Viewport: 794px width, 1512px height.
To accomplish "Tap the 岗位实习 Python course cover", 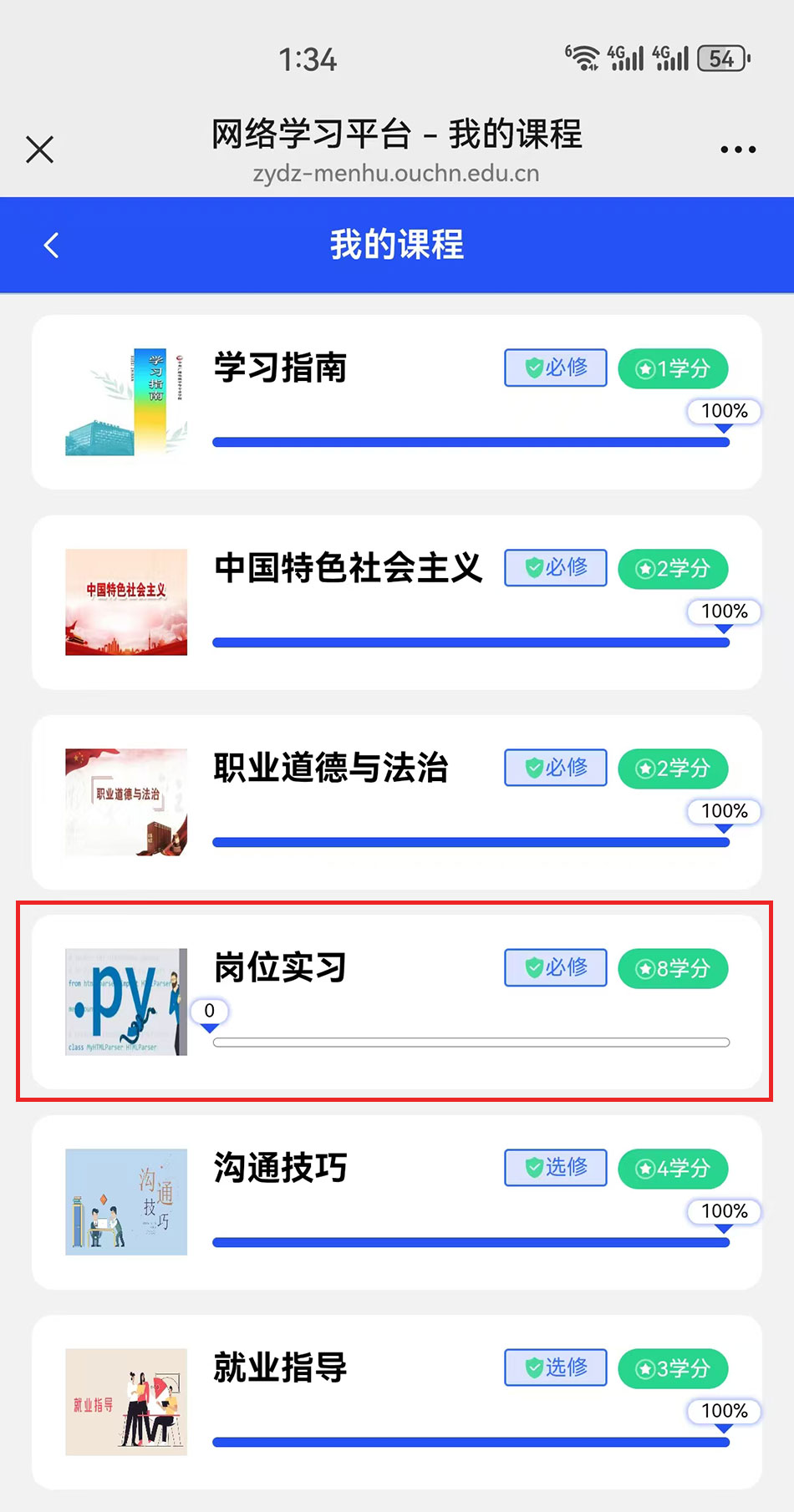I will click(x=125, y=1001).
